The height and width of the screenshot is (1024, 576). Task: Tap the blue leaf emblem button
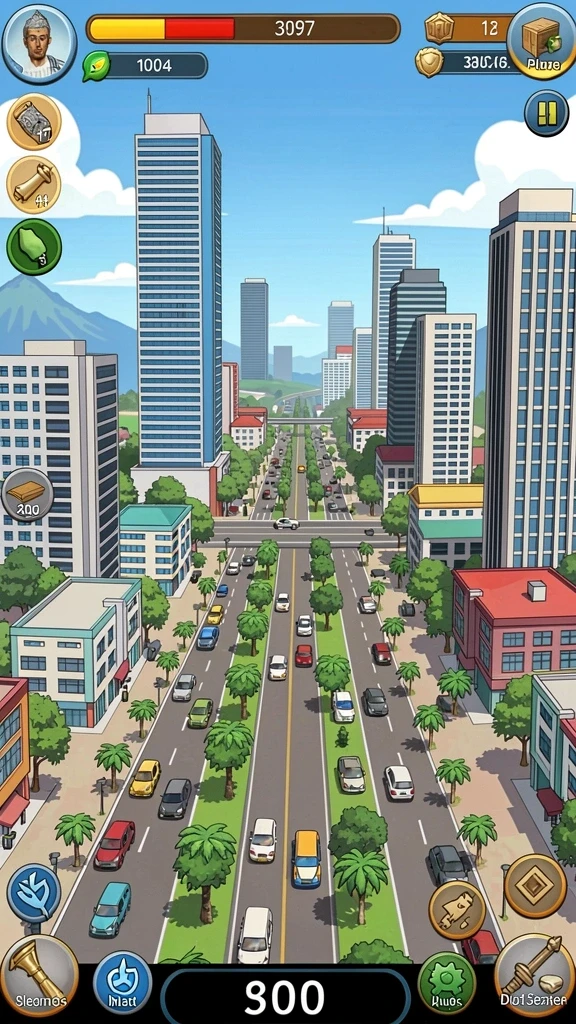(33, 893)
